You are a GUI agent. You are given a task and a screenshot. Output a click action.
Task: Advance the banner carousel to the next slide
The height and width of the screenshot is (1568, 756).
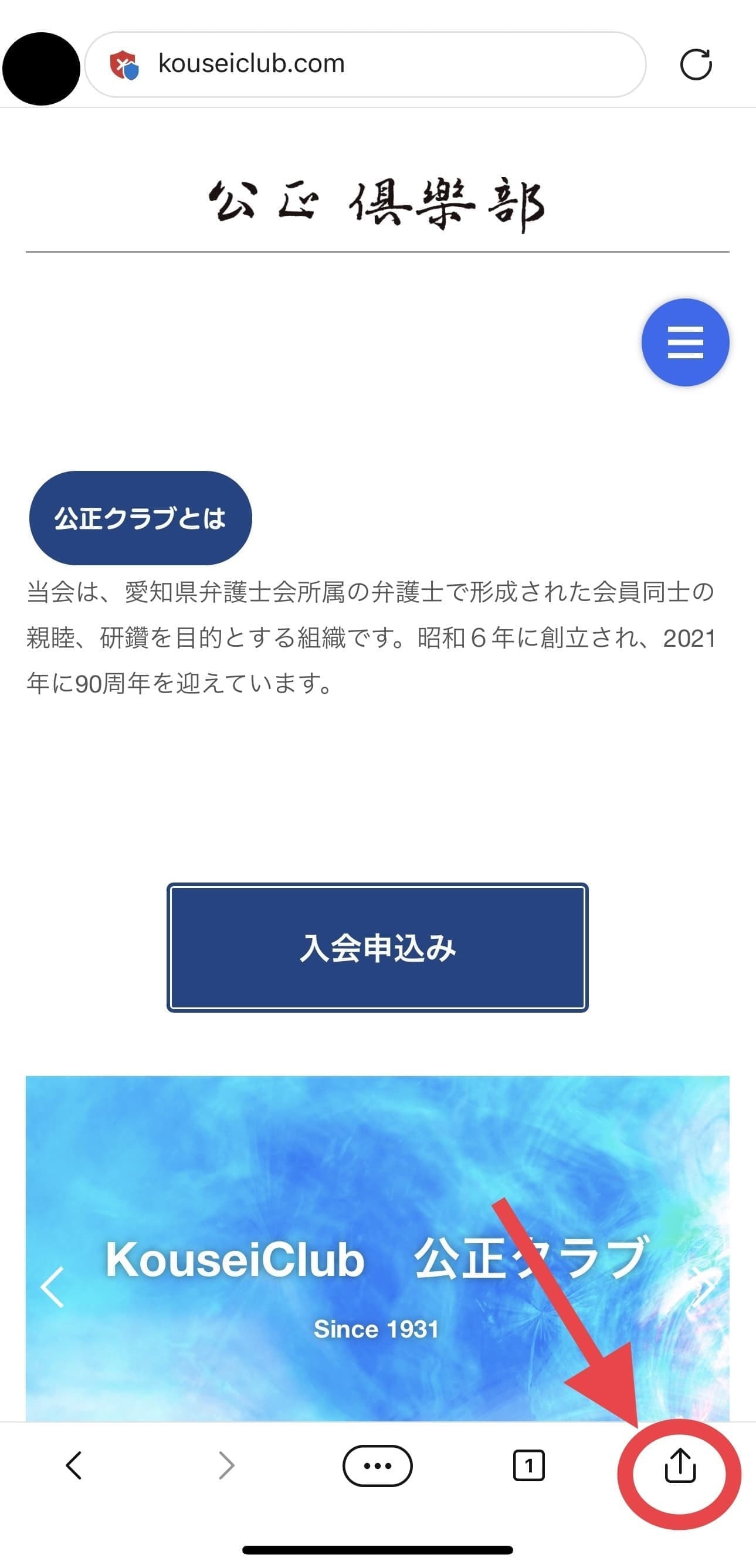[x=703, y=1287]
